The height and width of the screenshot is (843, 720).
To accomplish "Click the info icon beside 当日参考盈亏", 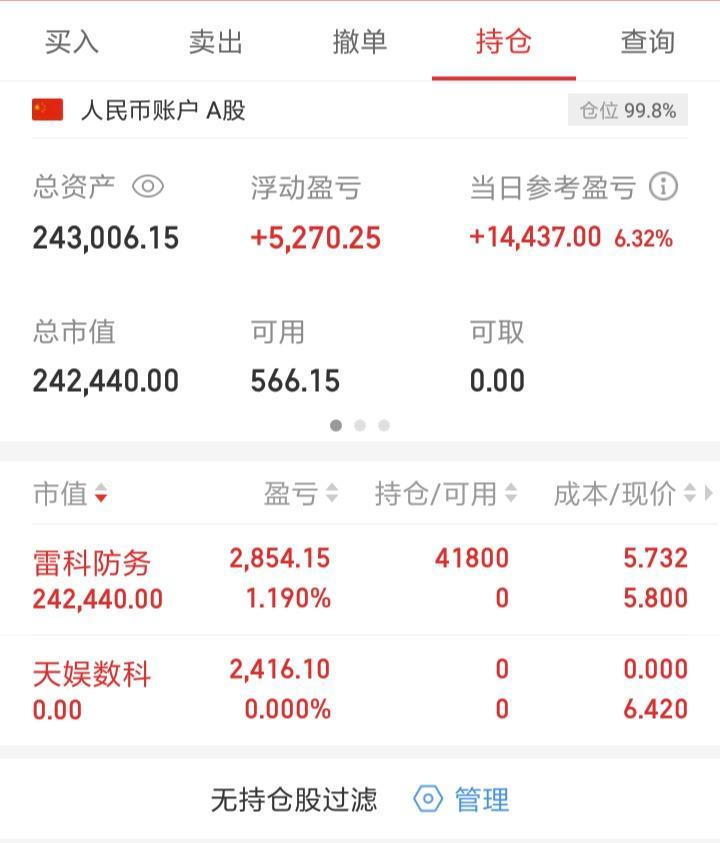I will tap(666, 186).
